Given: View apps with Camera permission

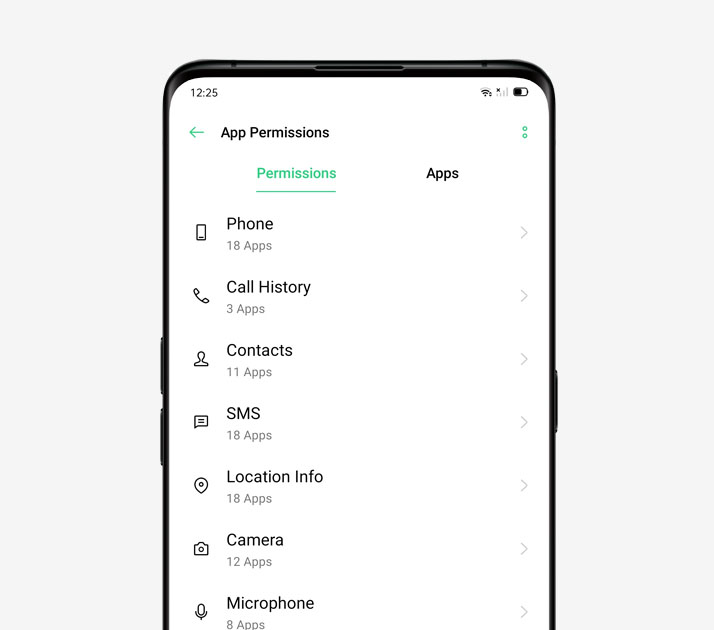Looking at the screenshot, I should tap(359, 549).
